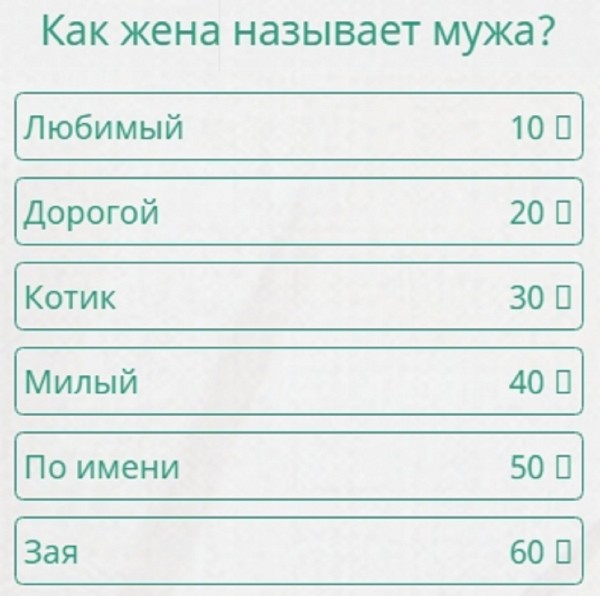Viewport: 600px width, 596px height.
Task: Select the По имени answer
Action: [298, 467]
